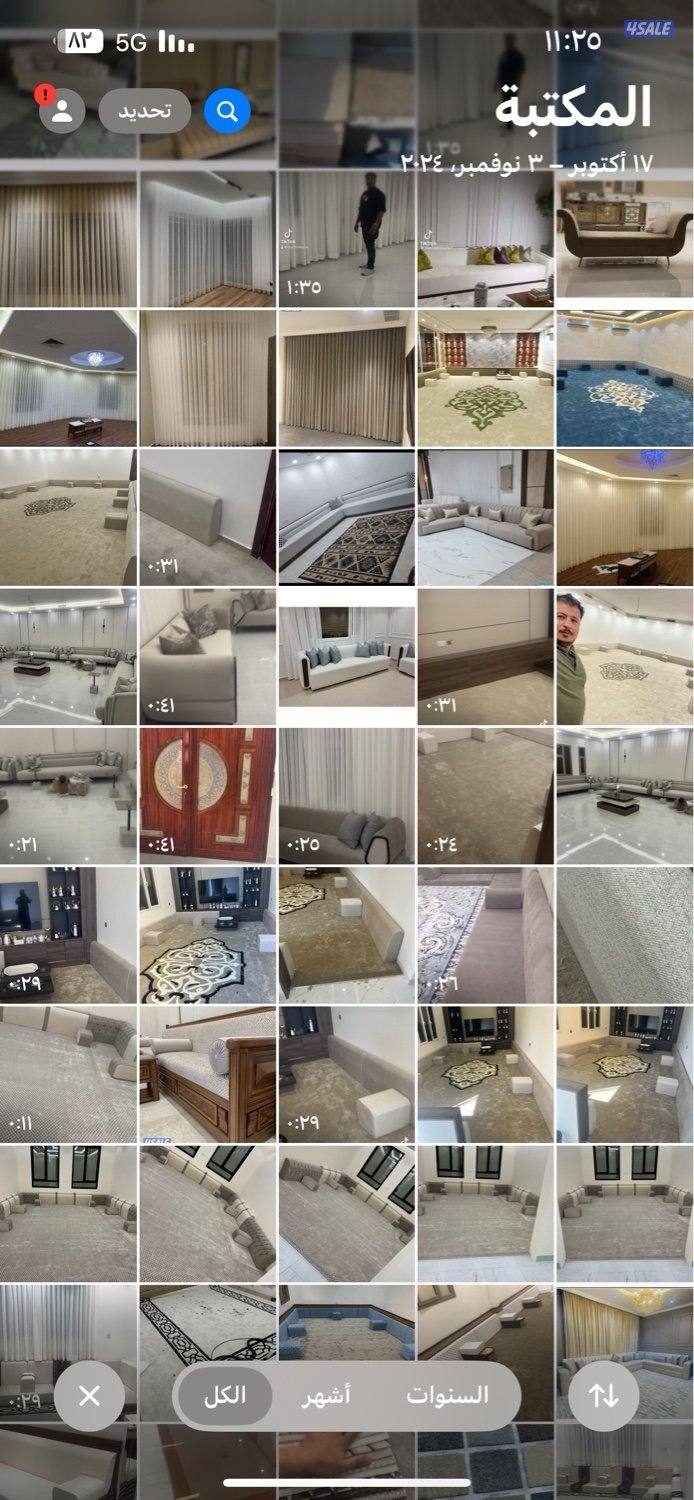Open the geometric black patterned rug photo
Screen dimensions: 694x1500
point(346,516)
